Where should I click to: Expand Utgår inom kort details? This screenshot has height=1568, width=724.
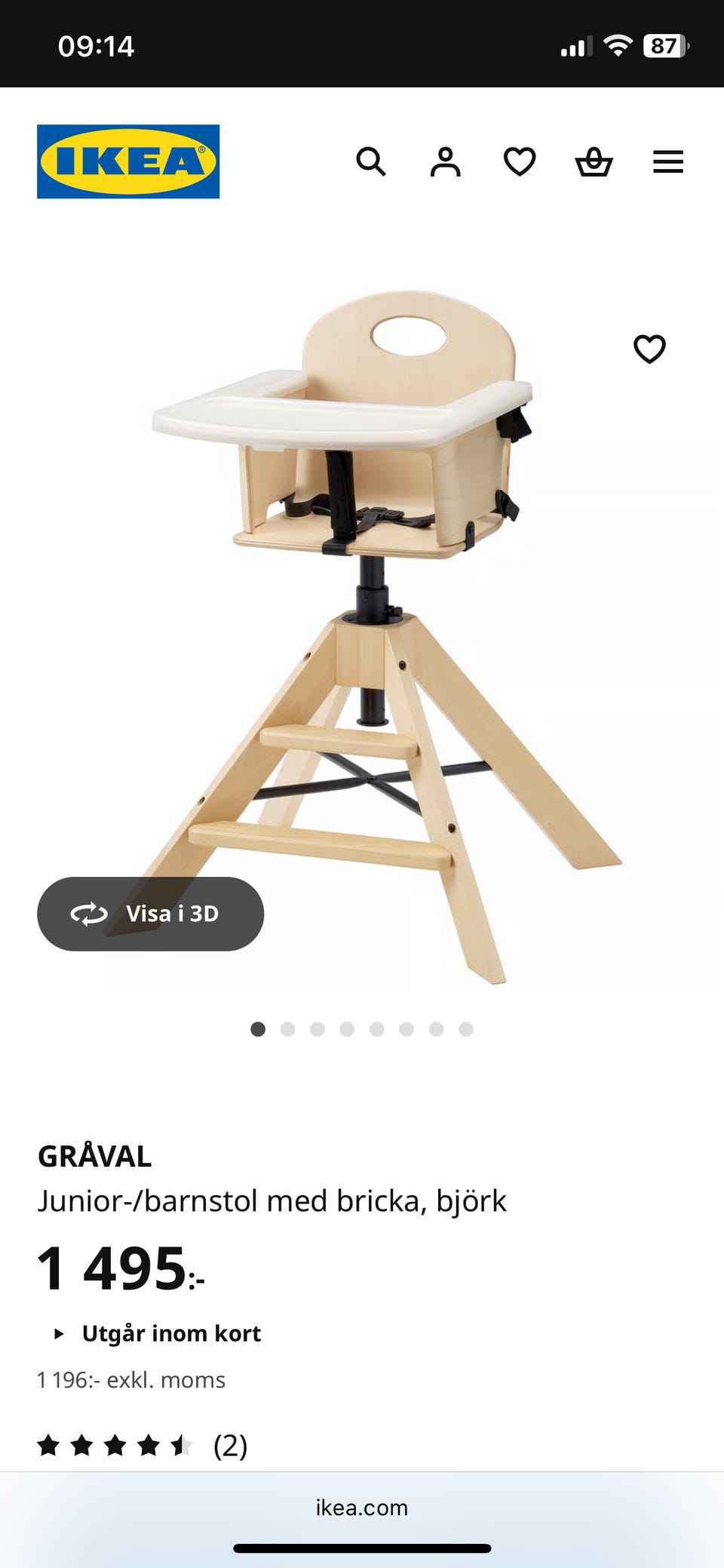click(x=157, y=1333)
